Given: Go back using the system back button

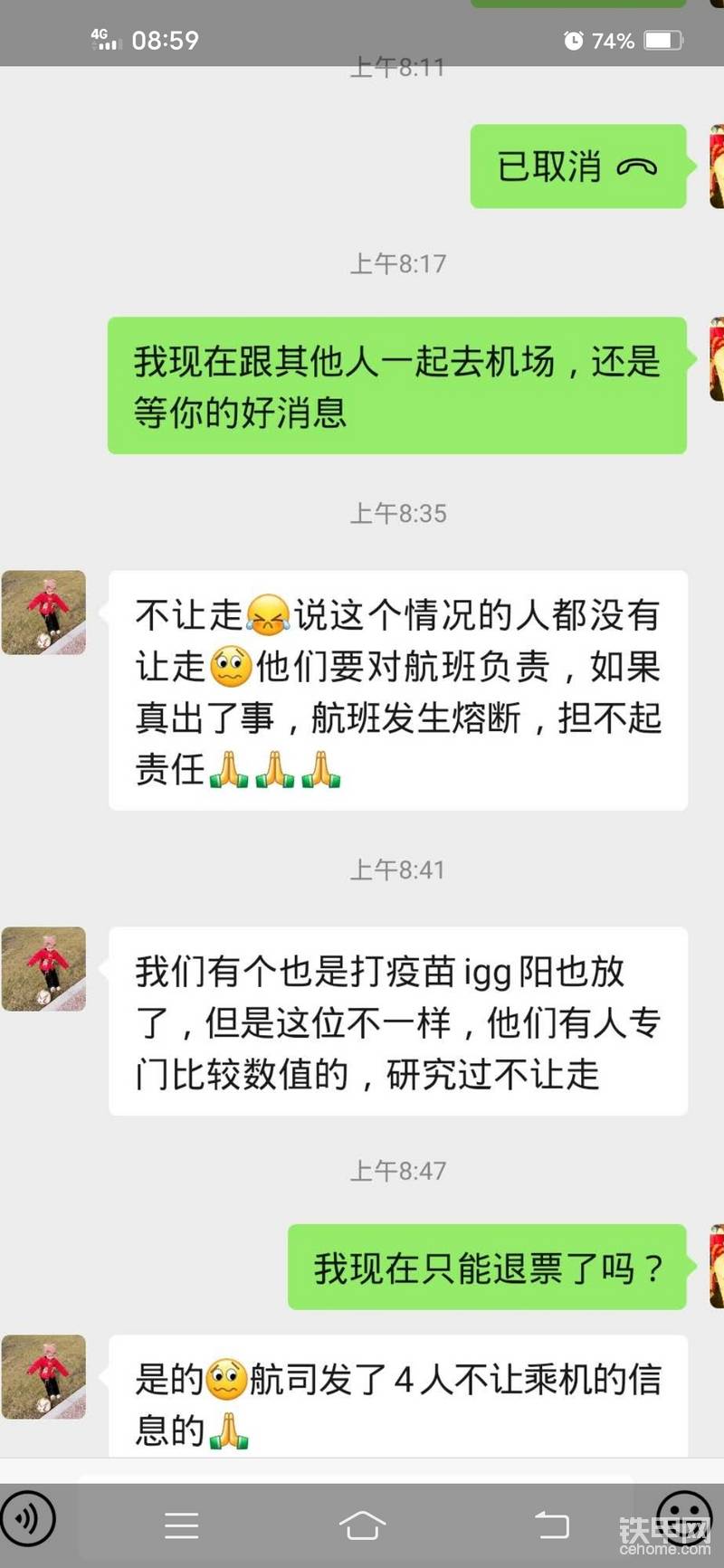Looking at the screenshot, I should point(551,1525).
